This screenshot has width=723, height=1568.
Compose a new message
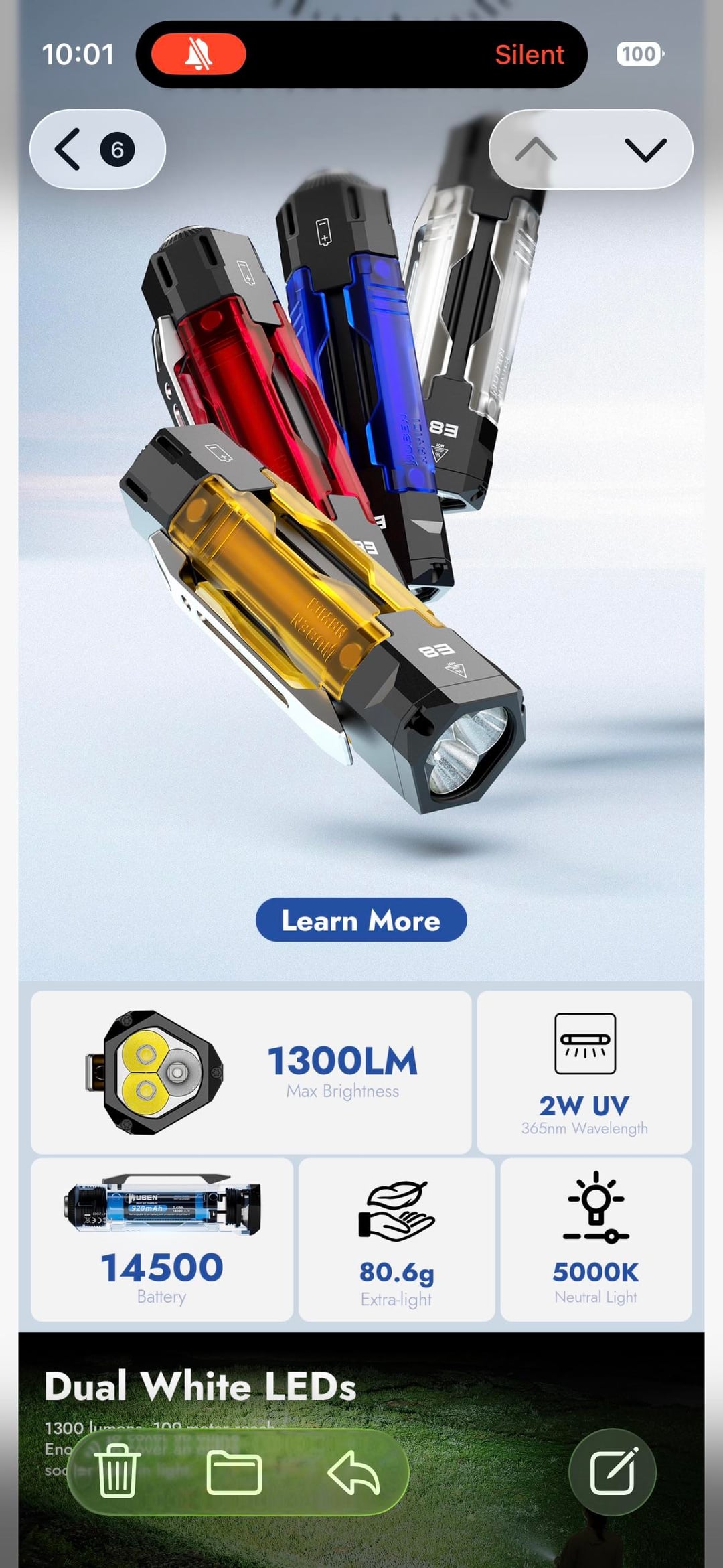[612, 1472]
